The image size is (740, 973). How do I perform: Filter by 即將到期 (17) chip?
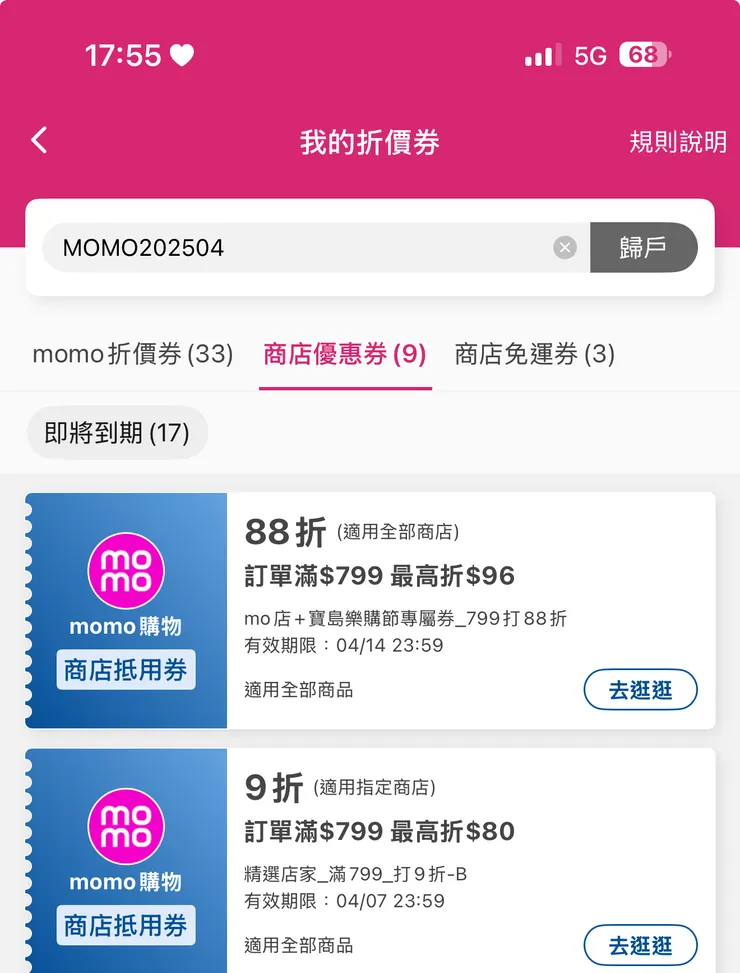click(x=116, y=433)
